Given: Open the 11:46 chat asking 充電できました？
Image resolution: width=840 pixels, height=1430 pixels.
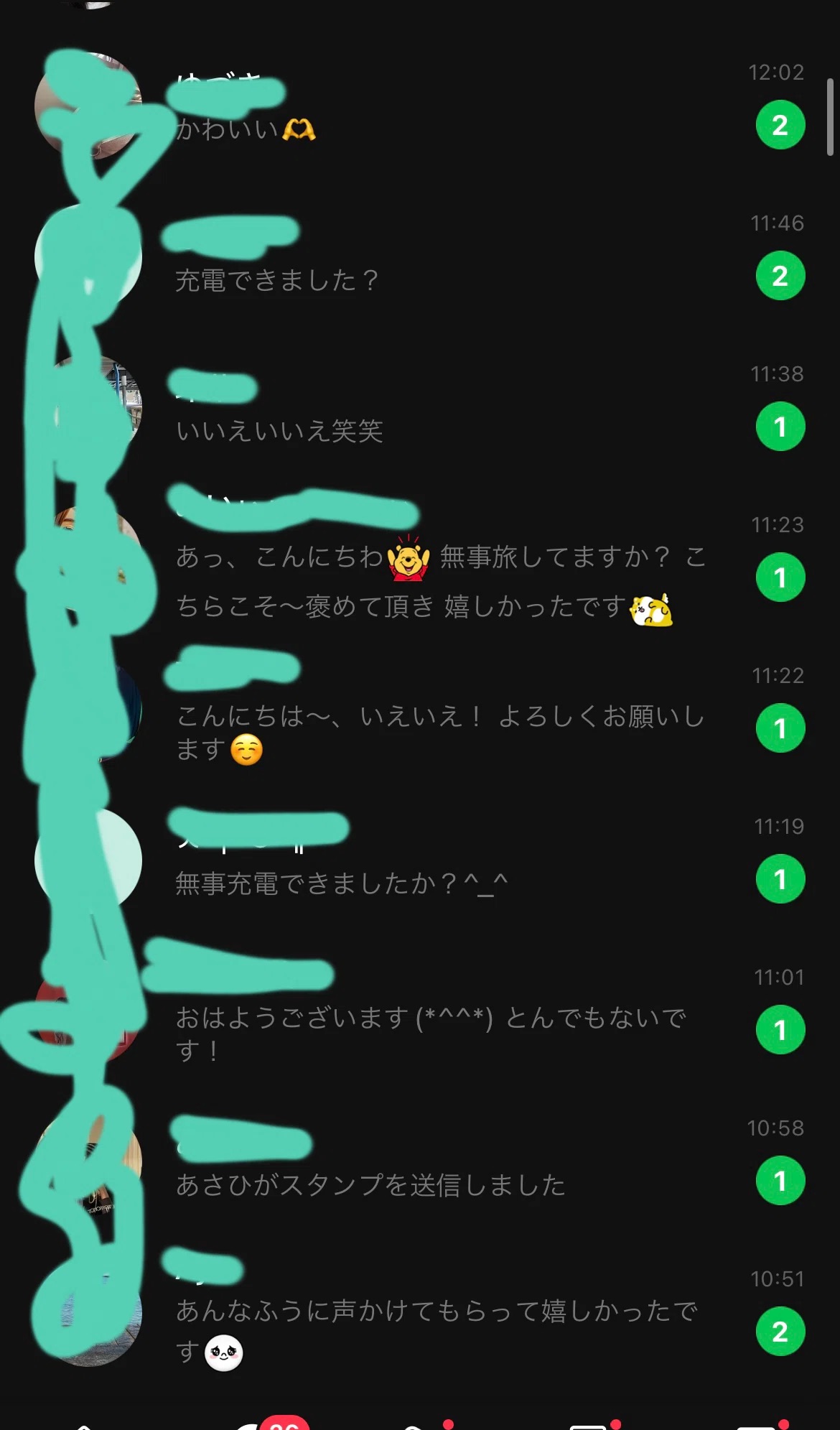Looking at the screenshot, I should tap(420, 256).
